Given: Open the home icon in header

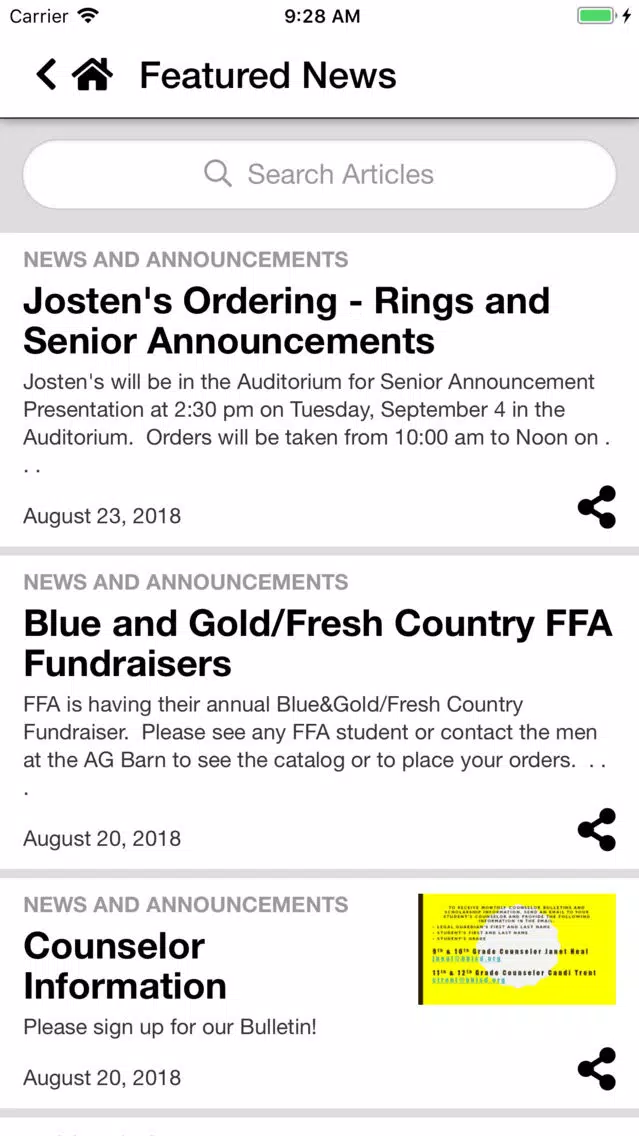Looking at the screenshot, I should coord(93,75).
